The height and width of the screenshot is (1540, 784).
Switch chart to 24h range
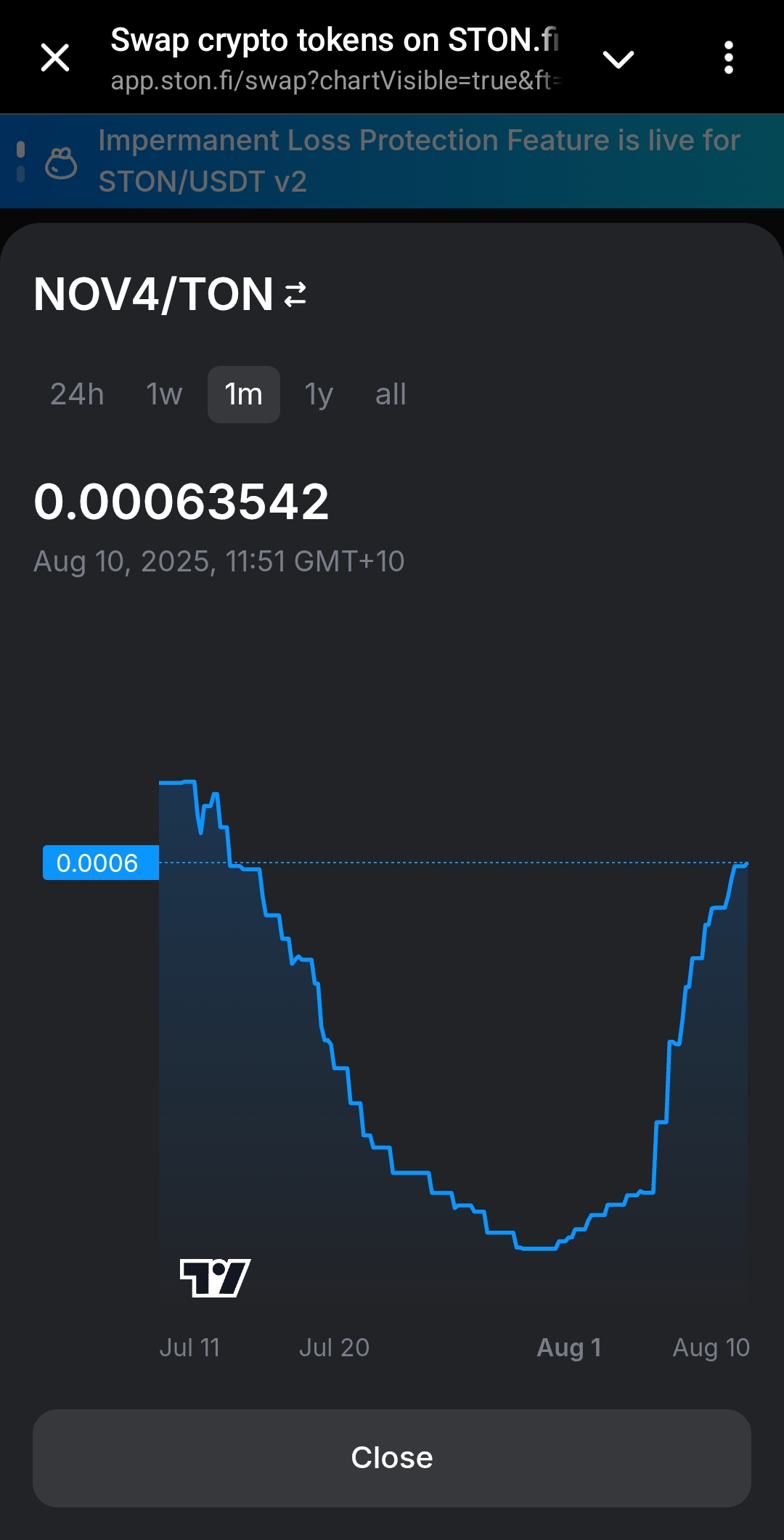(x=77, y=394)
